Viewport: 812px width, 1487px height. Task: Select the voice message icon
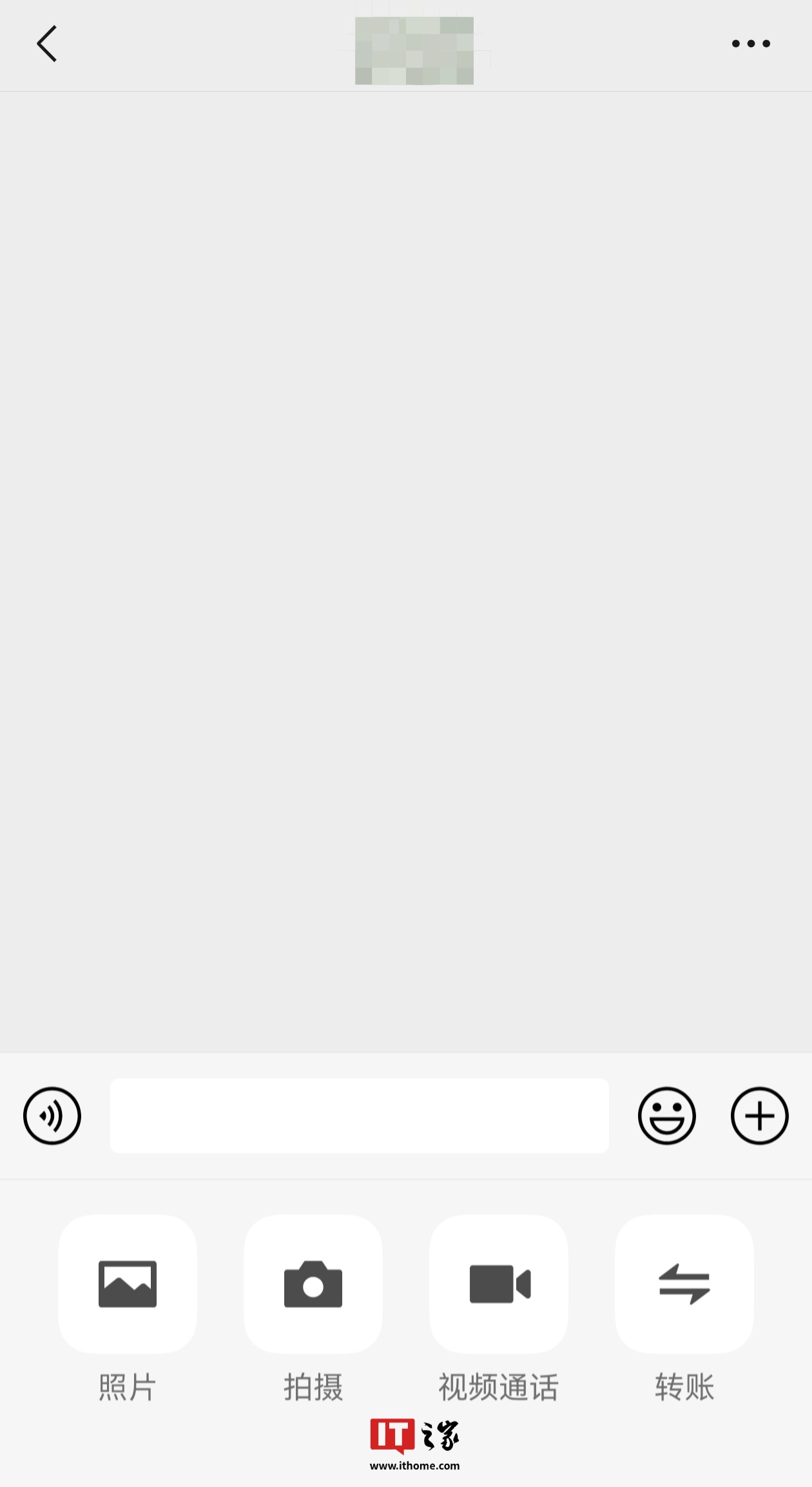click(x=52, y=1115)
